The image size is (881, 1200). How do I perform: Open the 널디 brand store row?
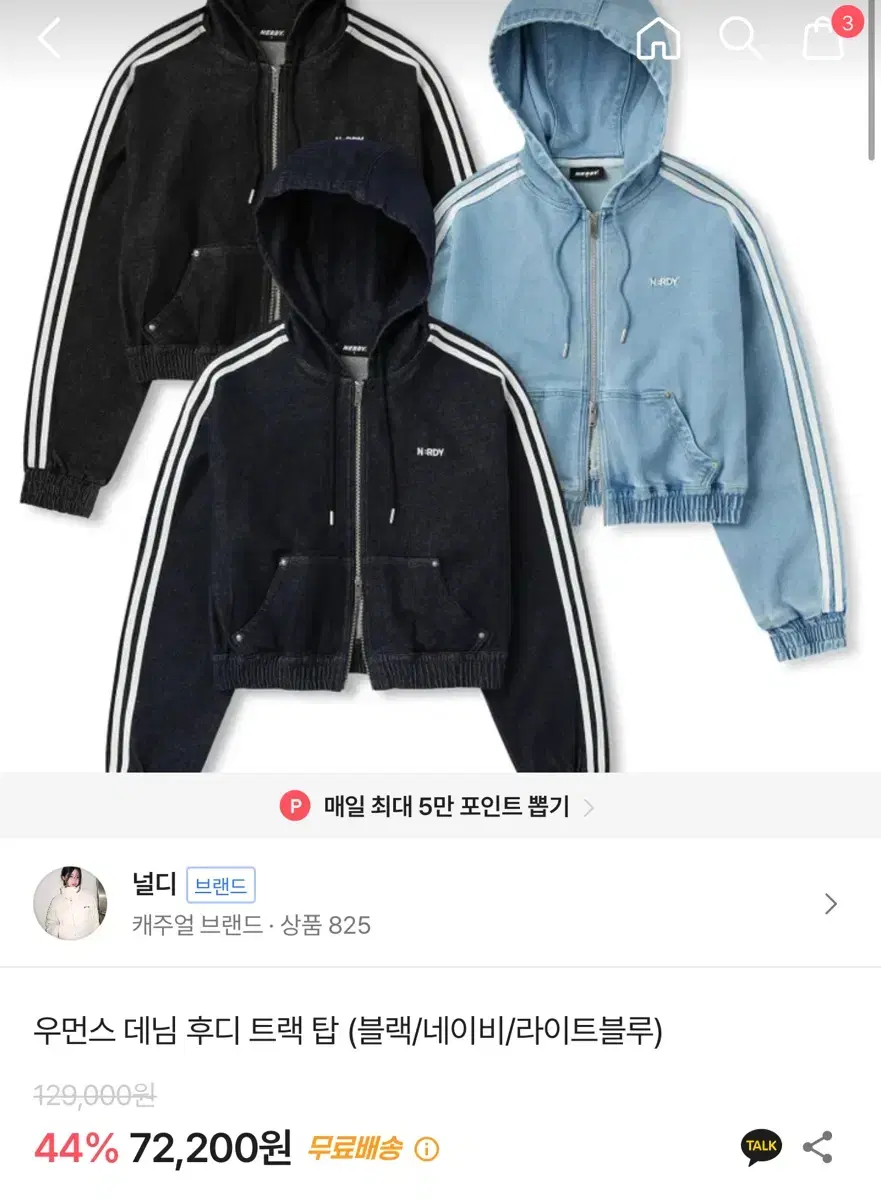point(440,904)
